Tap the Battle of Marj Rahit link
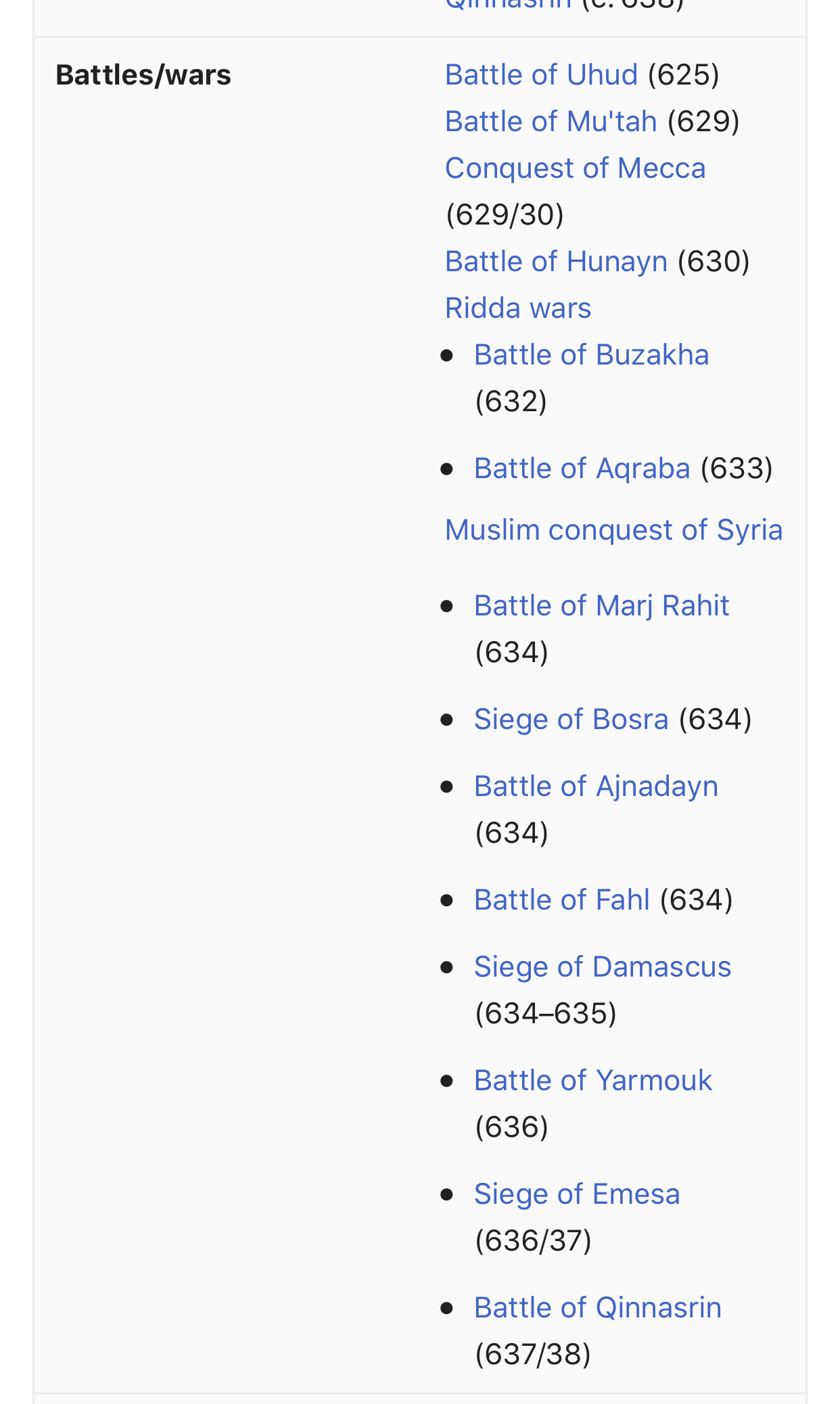 (601, 606)
